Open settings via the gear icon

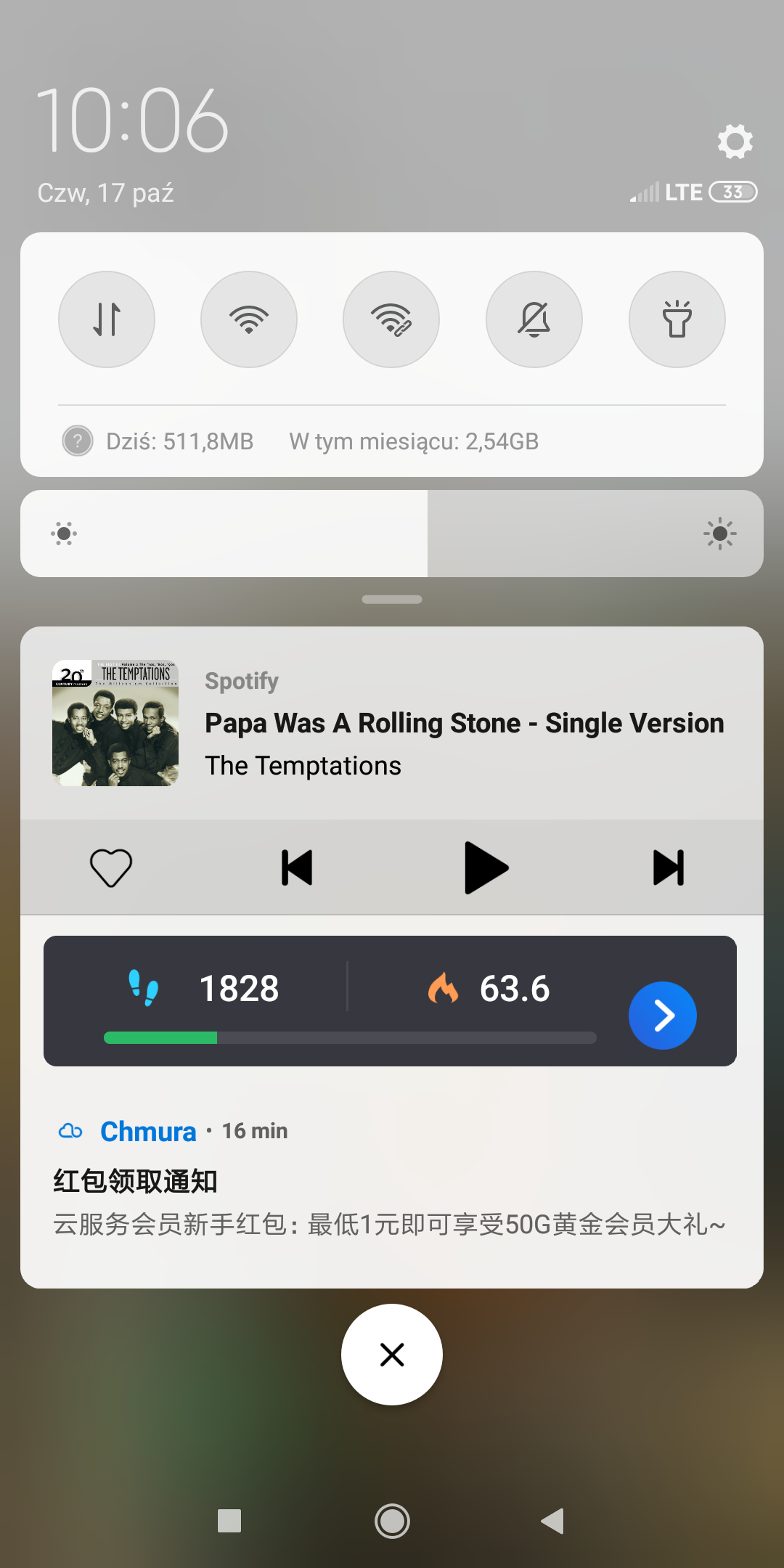[735, 141]
